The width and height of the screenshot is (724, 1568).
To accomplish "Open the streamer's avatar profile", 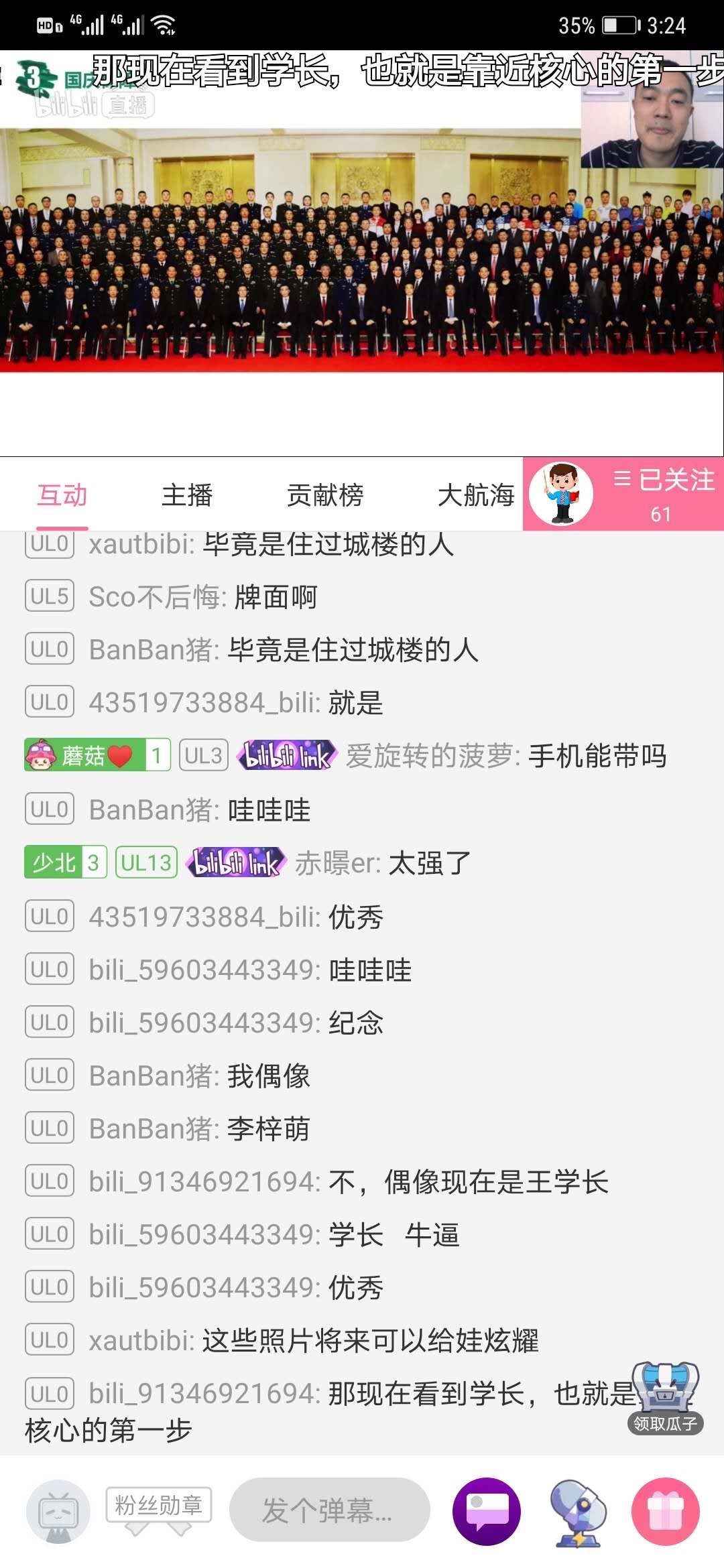I will [560, 495].
